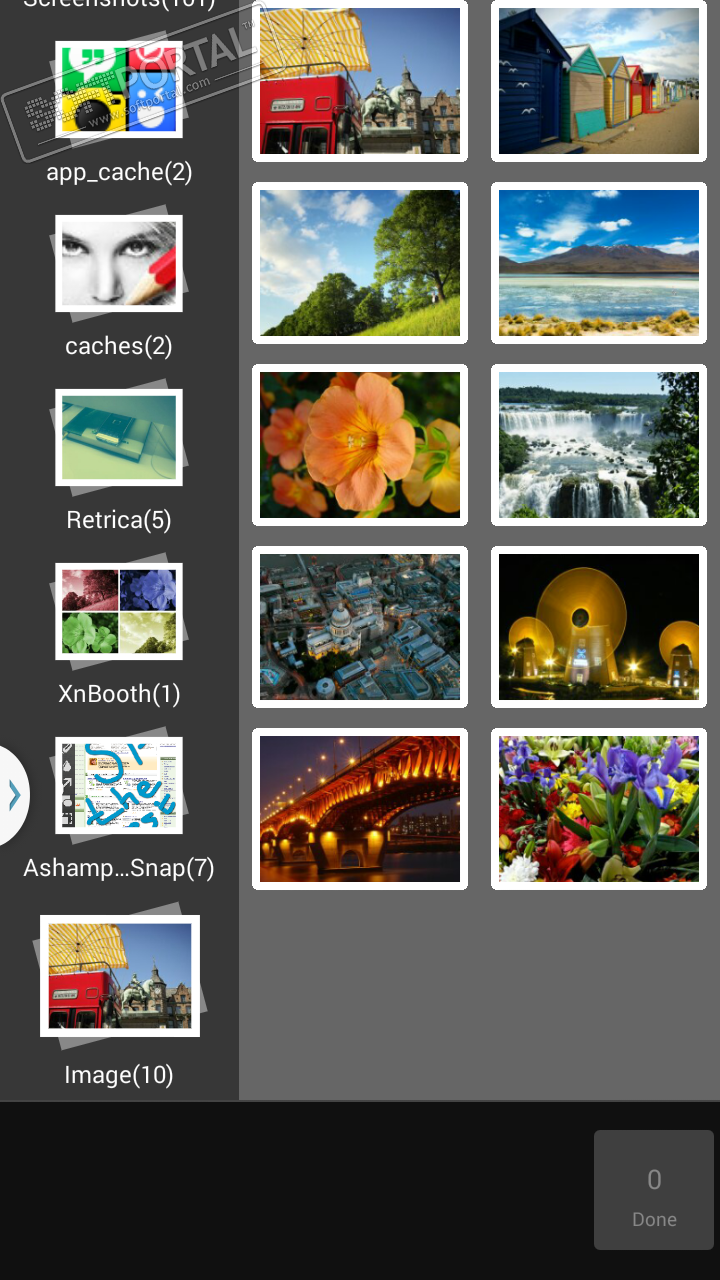Image resolution: width=720 pixels, height=1280 pixels.
Task: Select the aerial city photo
Action: click(360, 627)
